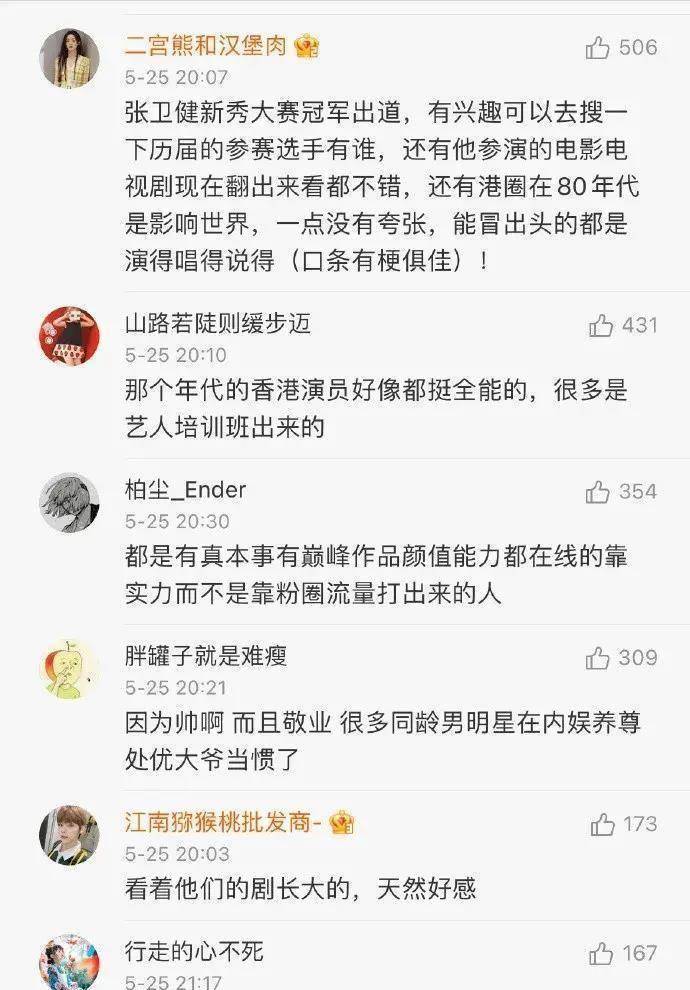Open 二宫熊和汉堡肉's profile avatar
Screen dimensions: 690x990
[x=69, y=58]
